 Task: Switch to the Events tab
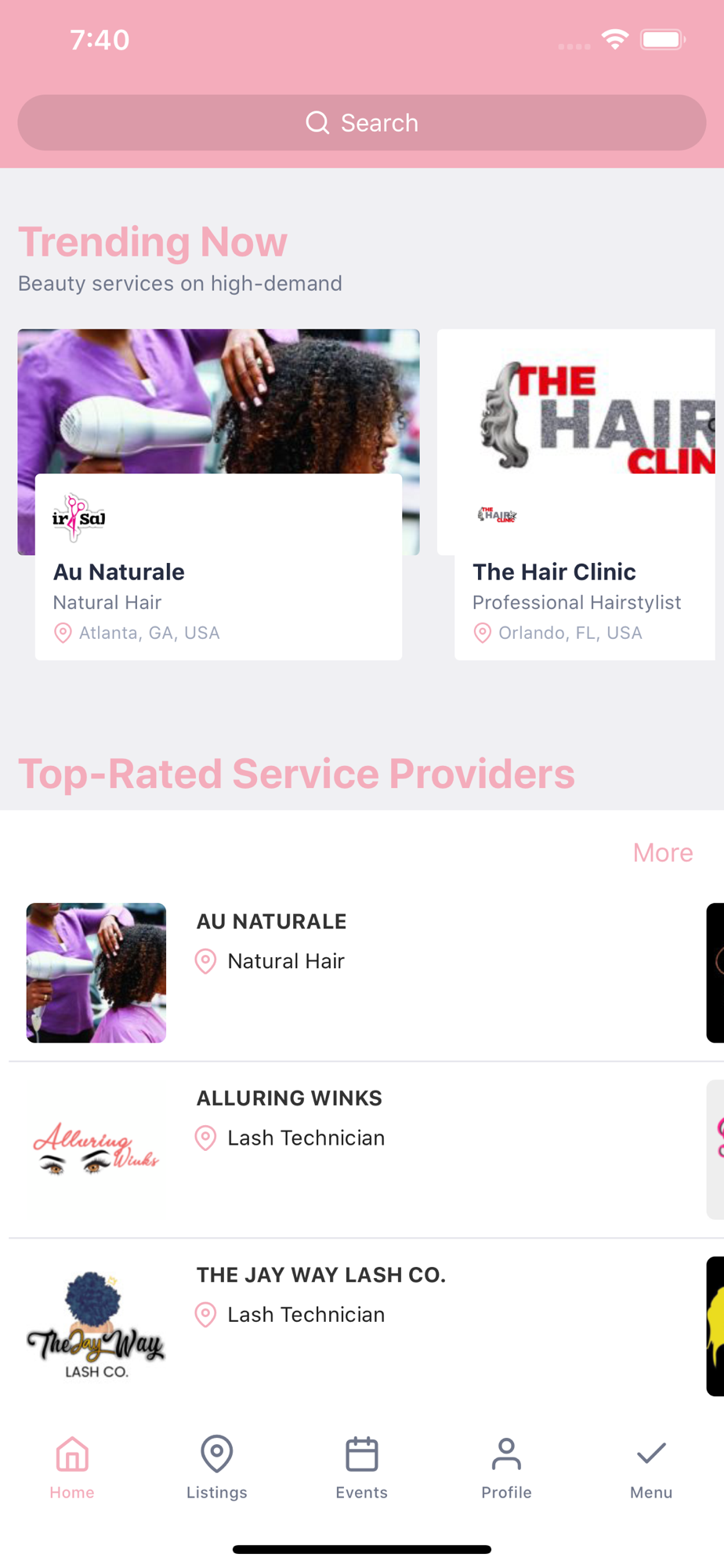(361, 1468)
